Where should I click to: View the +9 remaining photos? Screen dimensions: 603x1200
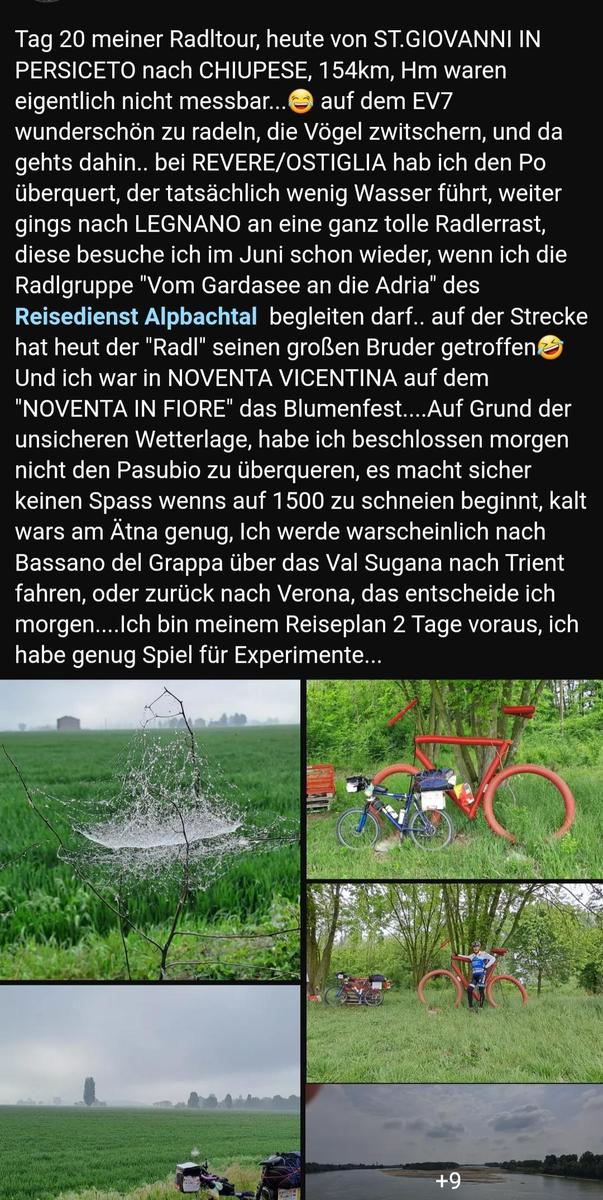[x=454, y=1144]
